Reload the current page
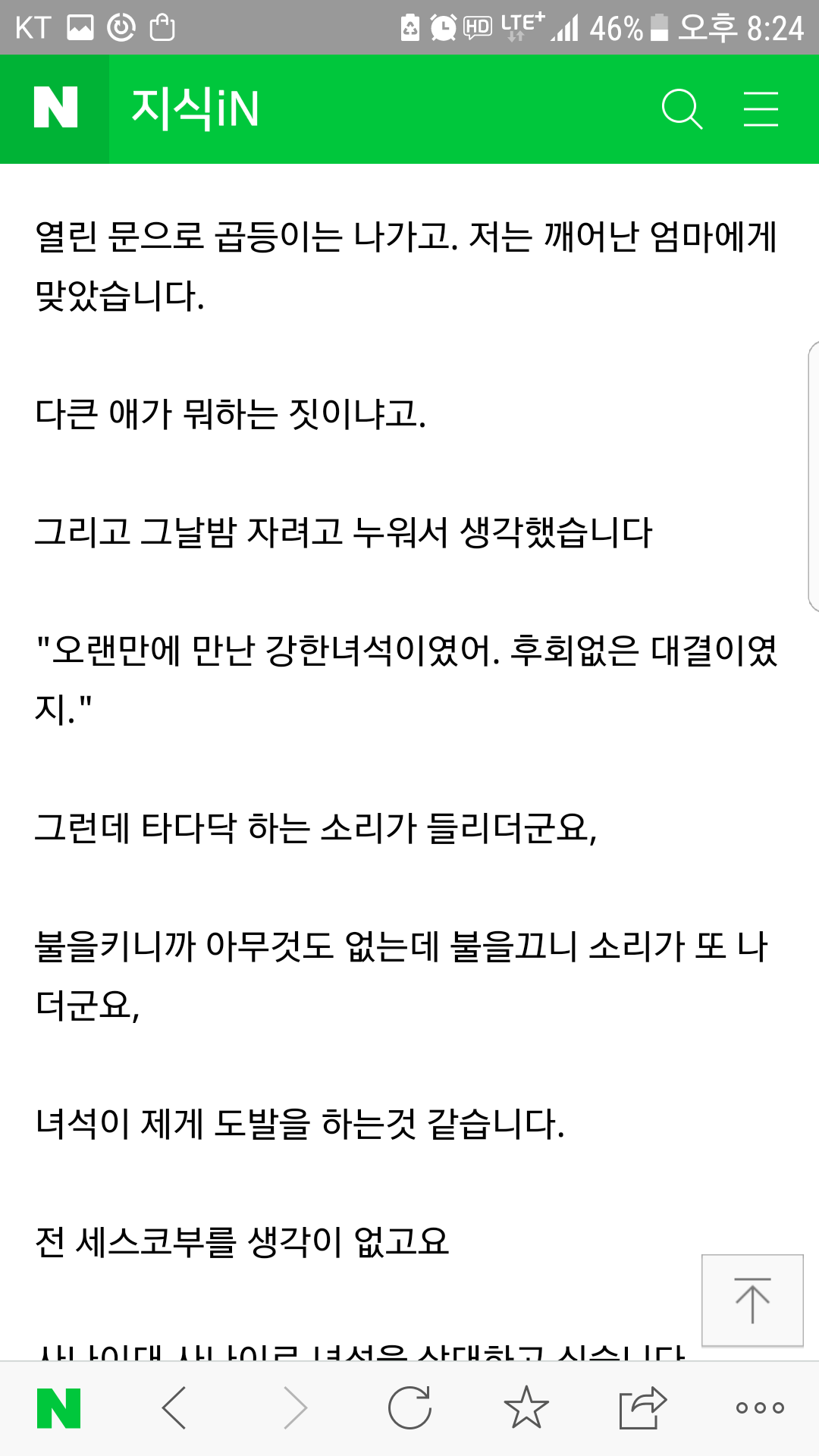 409,1408
